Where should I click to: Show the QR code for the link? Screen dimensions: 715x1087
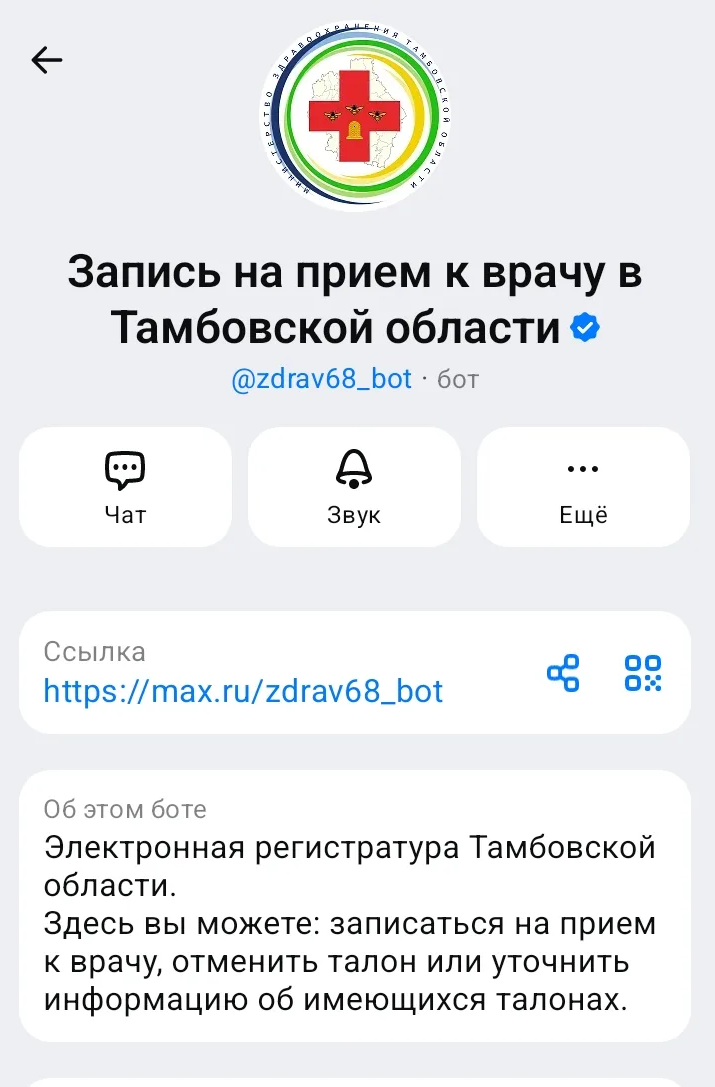click(x=643, y=673)
